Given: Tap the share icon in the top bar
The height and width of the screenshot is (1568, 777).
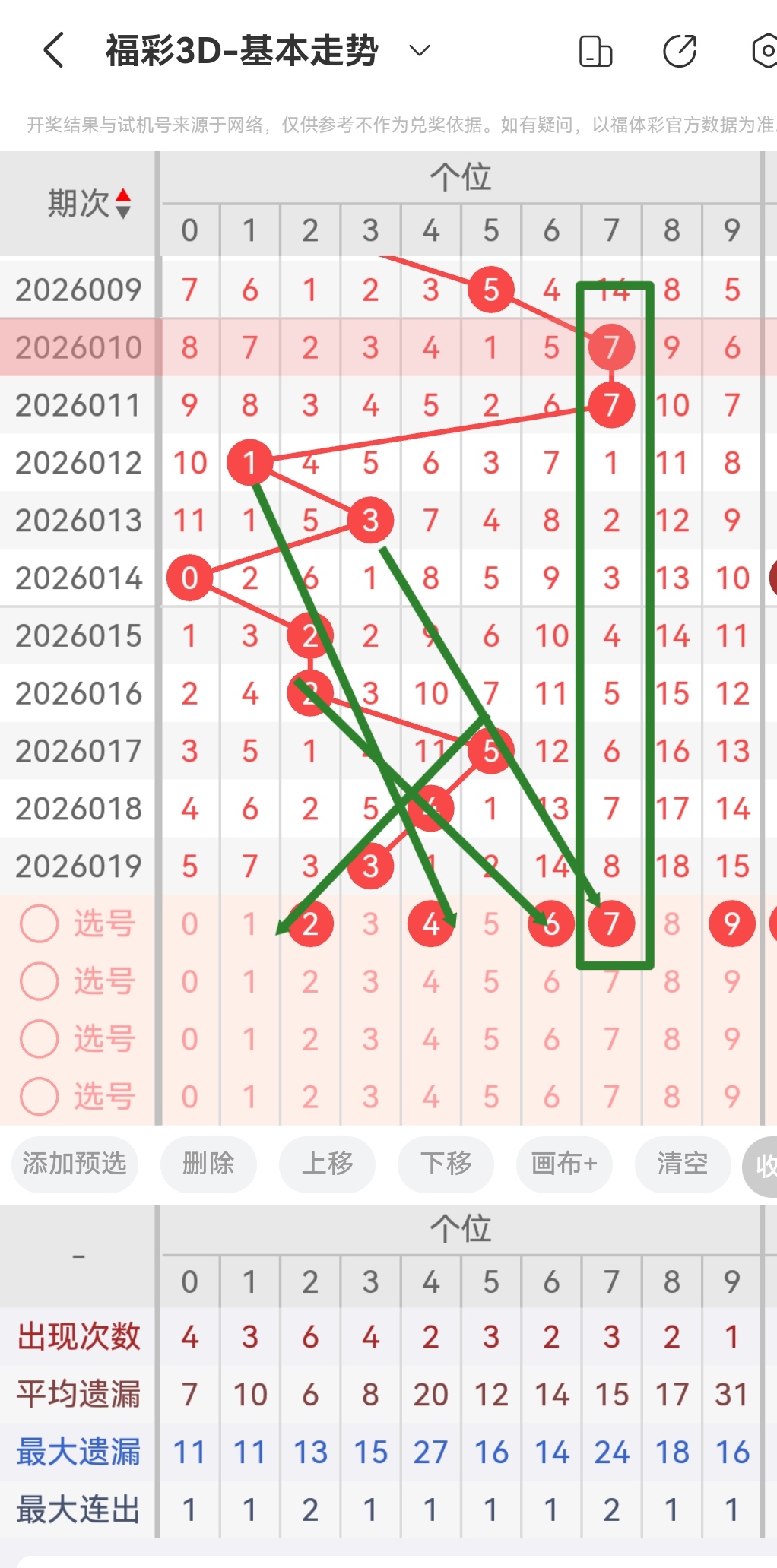Looking at the screenshot, I should click(x=679, y=50).
